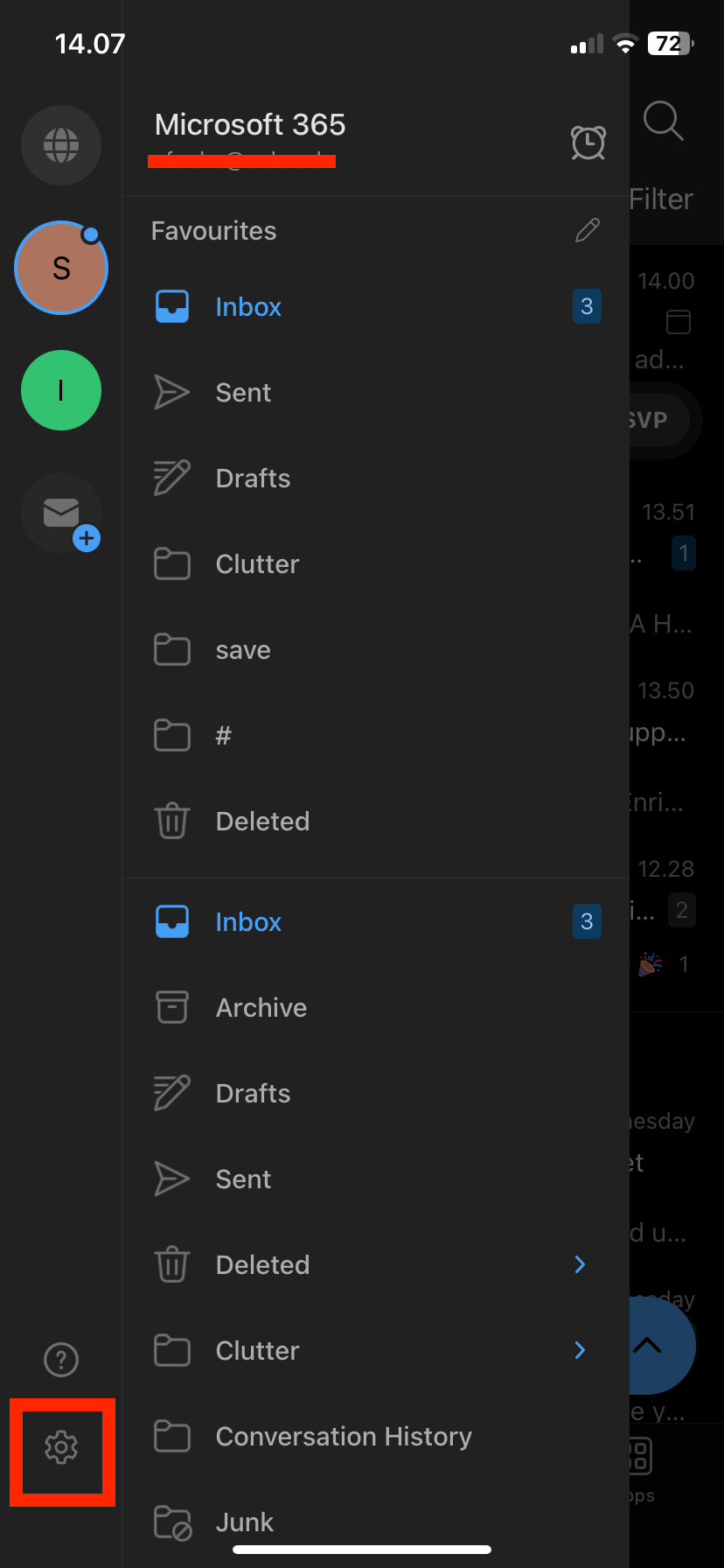Open the save folder
The width and height of the screenshot is (724, 1568).
[376, 650]
